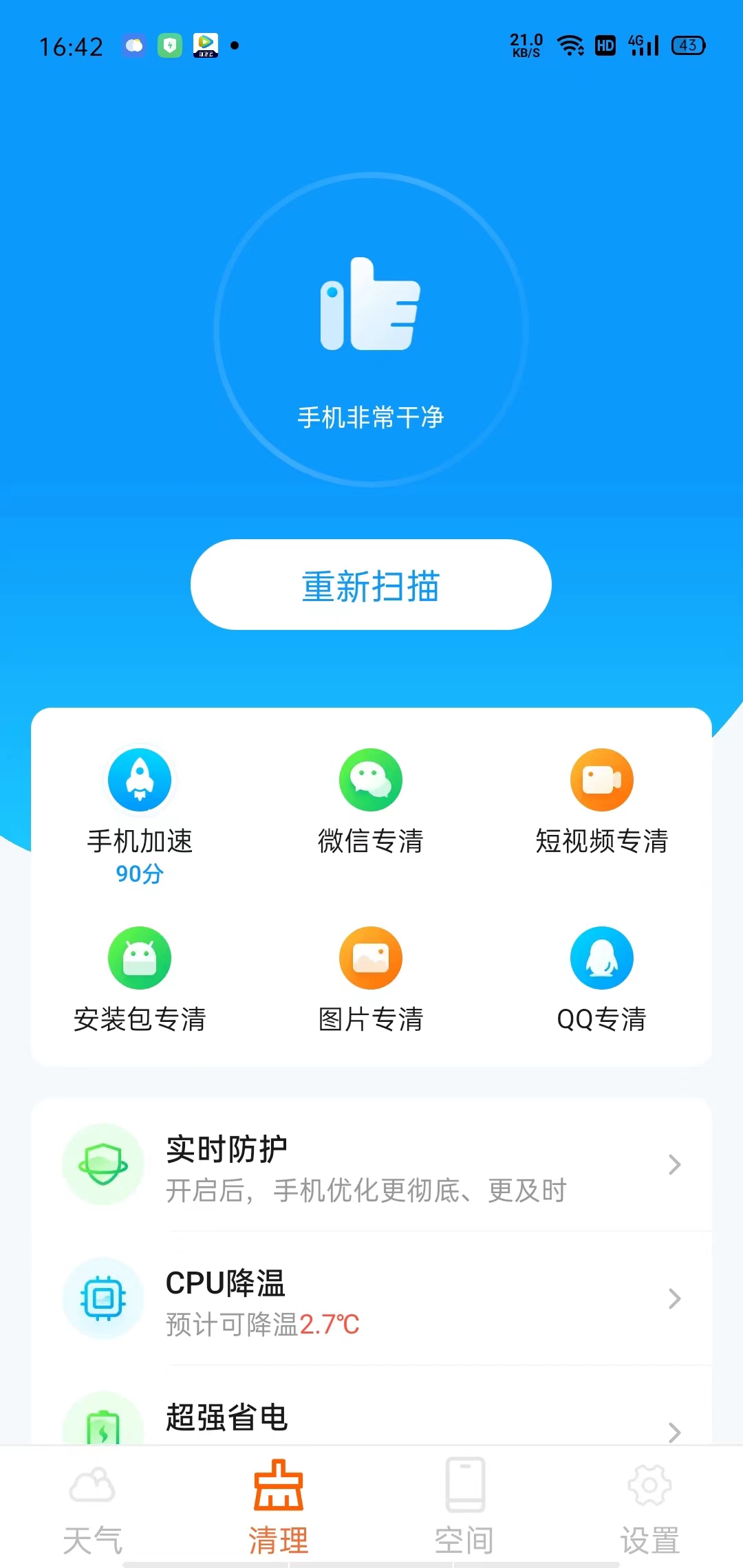The height and width of the screenshot is (1568, 743).
Task: Open 图片专清 picture icon
Action: 371,957
